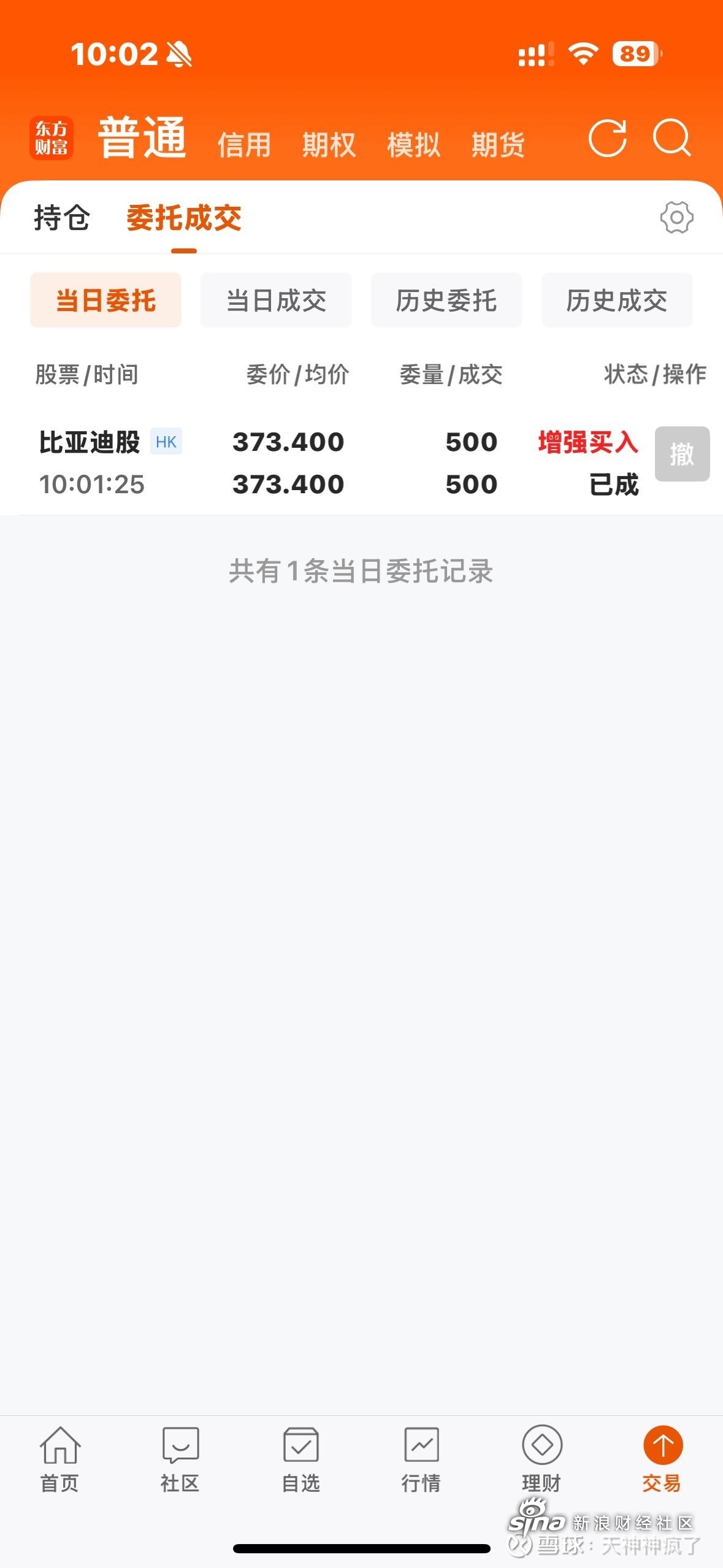The width and height of the screenshot is (723, 1568).
Task: Switch to the 模拟 account tab
Action: pyautogui.click(x=413, y=145)
